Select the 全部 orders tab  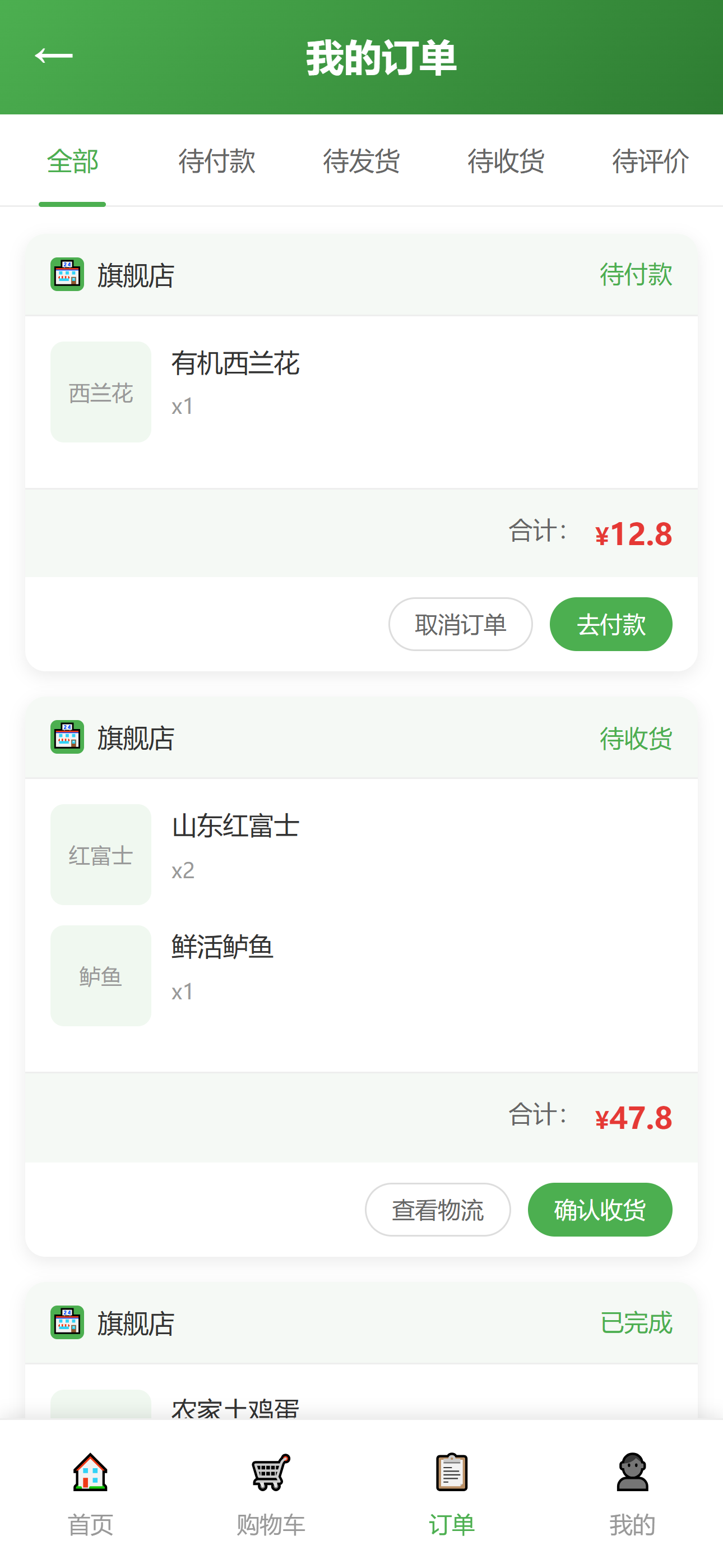72,162
